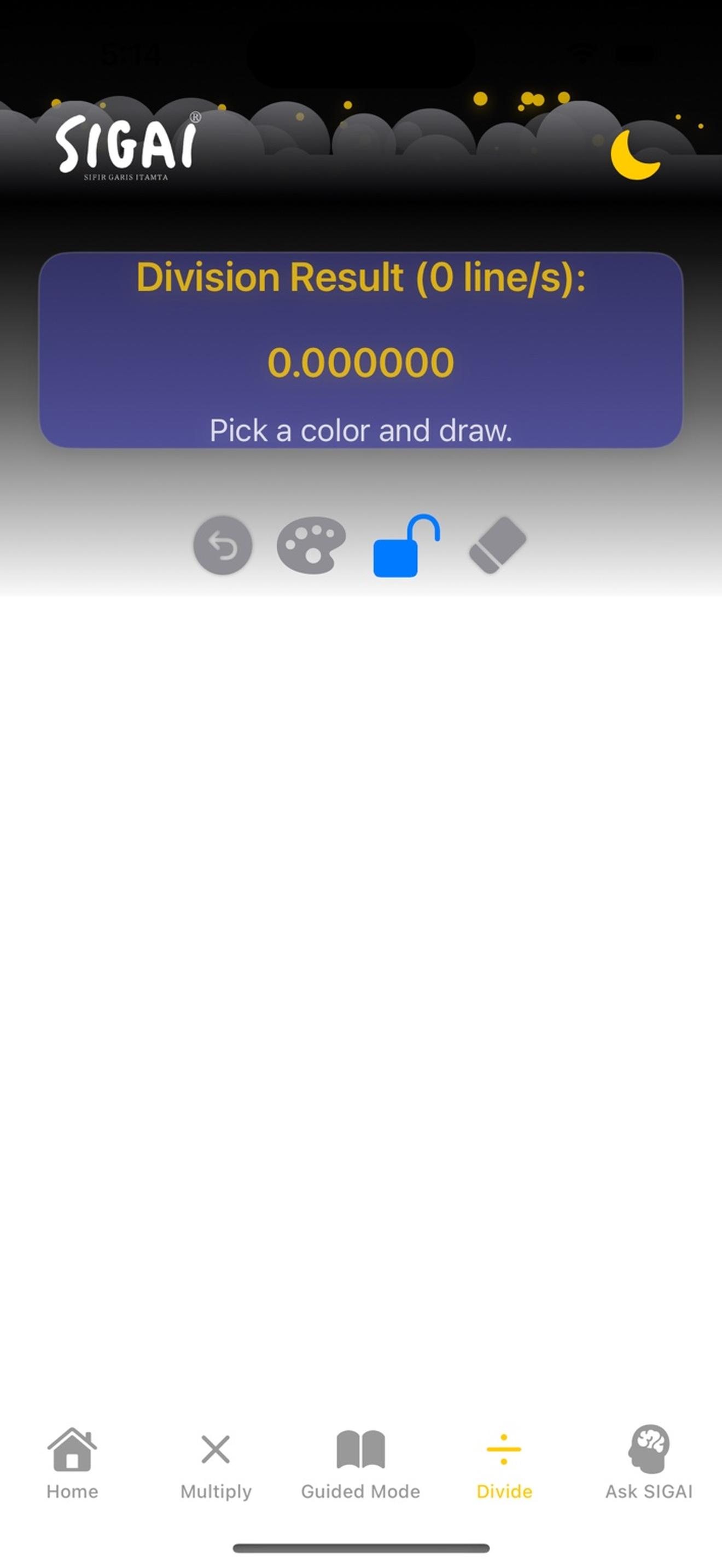Image resolution: width=722 pixels, height=1568 pixels.
Task: Open the Ask SIGAI tab
Action: tap(649, 1464)
